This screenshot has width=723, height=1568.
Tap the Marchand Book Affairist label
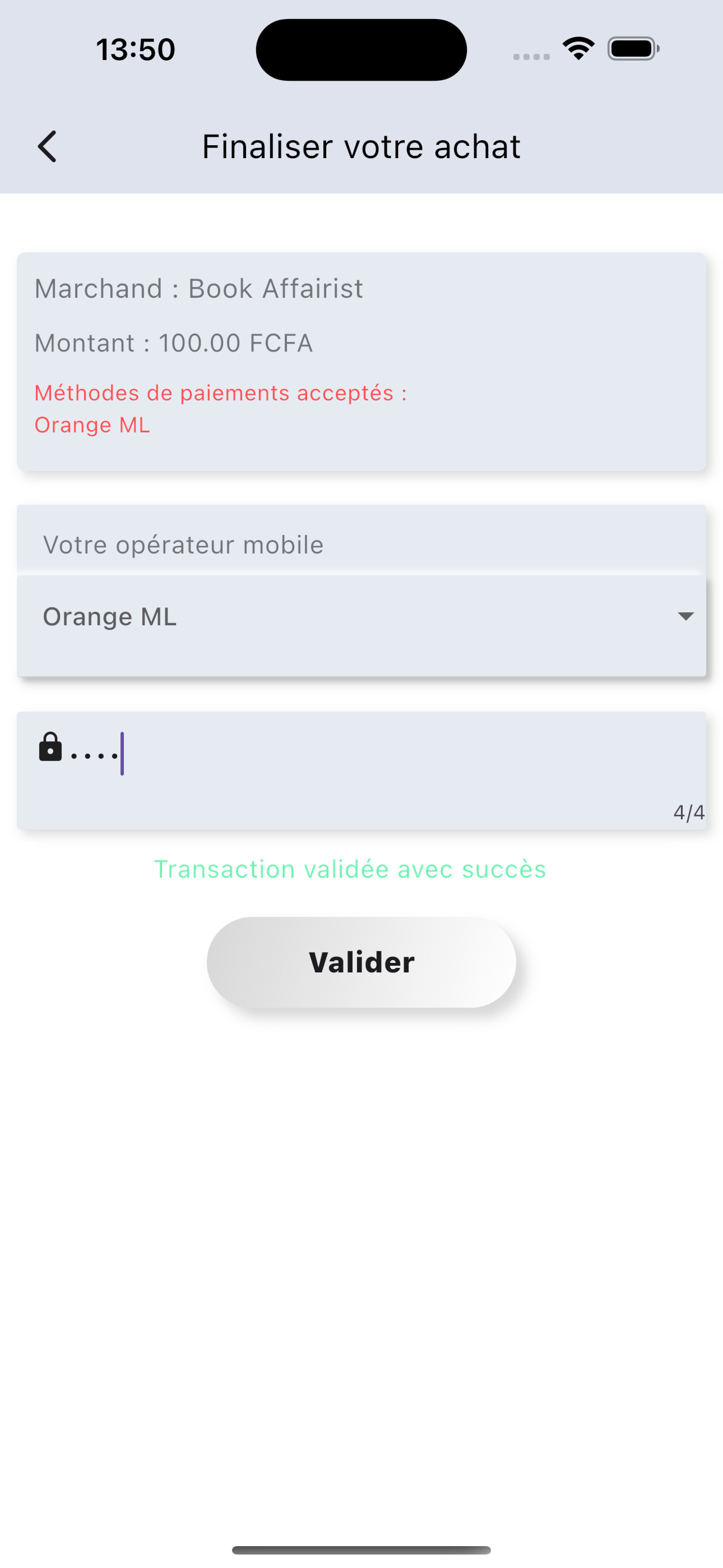tap(200, 288)
